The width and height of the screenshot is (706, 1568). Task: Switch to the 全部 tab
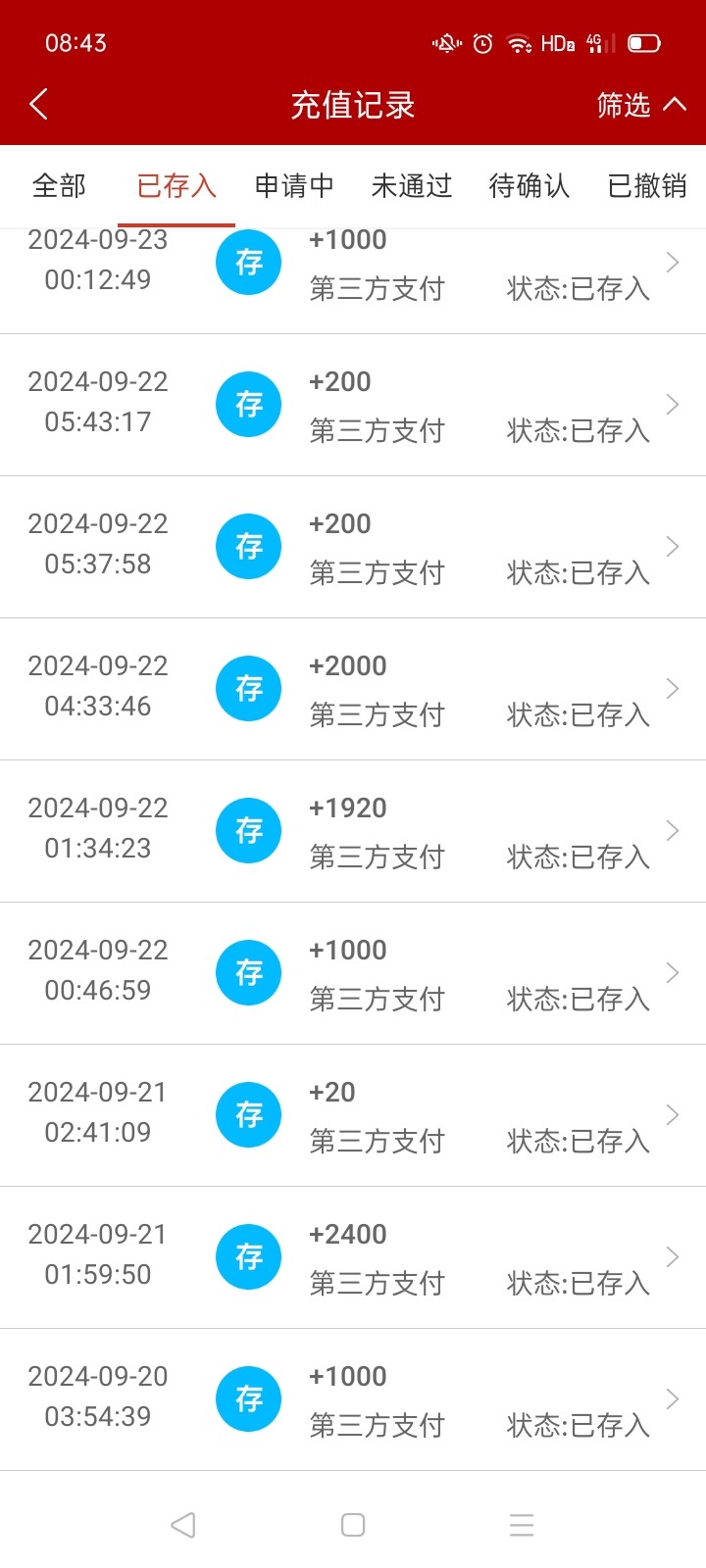(59, 186)
